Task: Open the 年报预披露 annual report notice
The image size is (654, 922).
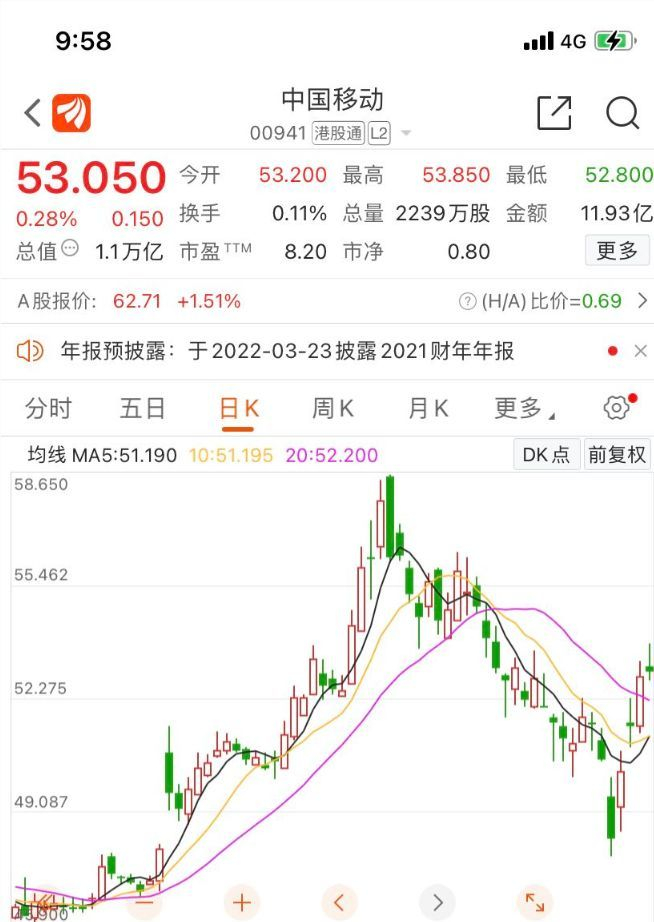Action: 287,351
